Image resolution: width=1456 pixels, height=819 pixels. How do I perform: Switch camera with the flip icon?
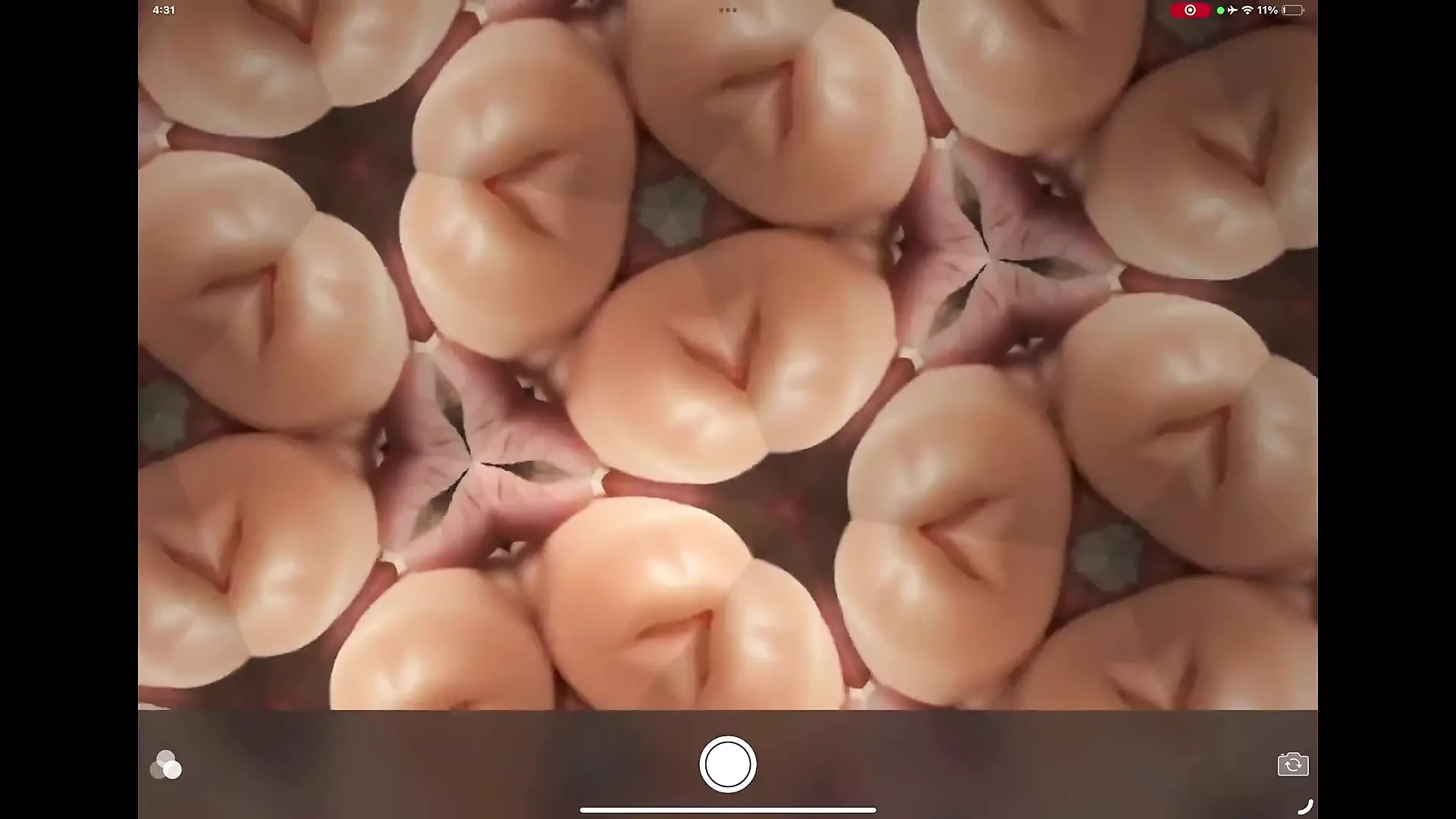coord(1293,764)
